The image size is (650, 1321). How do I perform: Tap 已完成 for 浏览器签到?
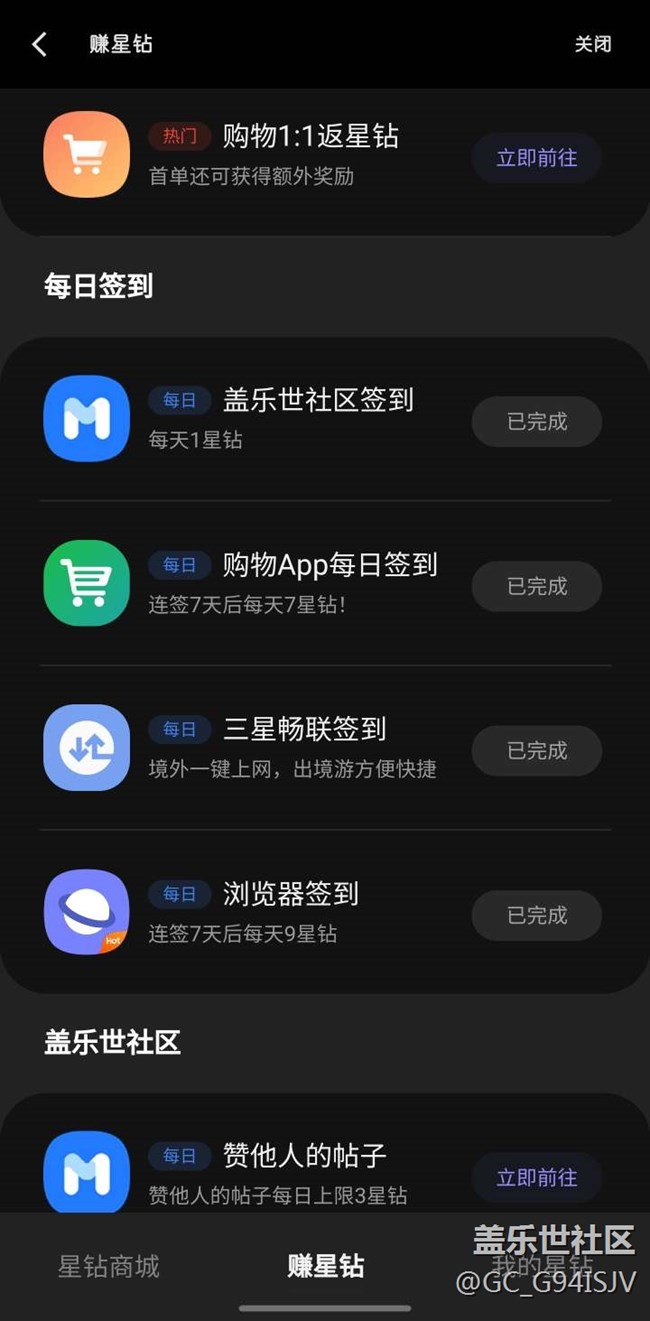coord(537,915)
